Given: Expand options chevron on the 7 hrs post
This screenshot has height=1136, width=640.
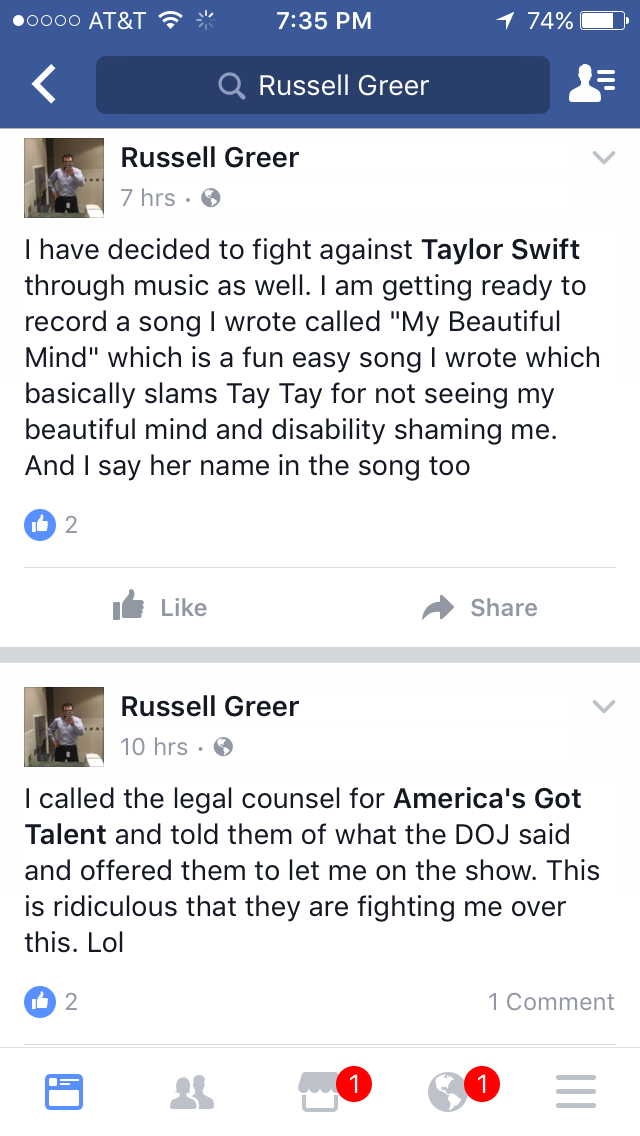Looking at the screenshot, I should click(603, 157).
